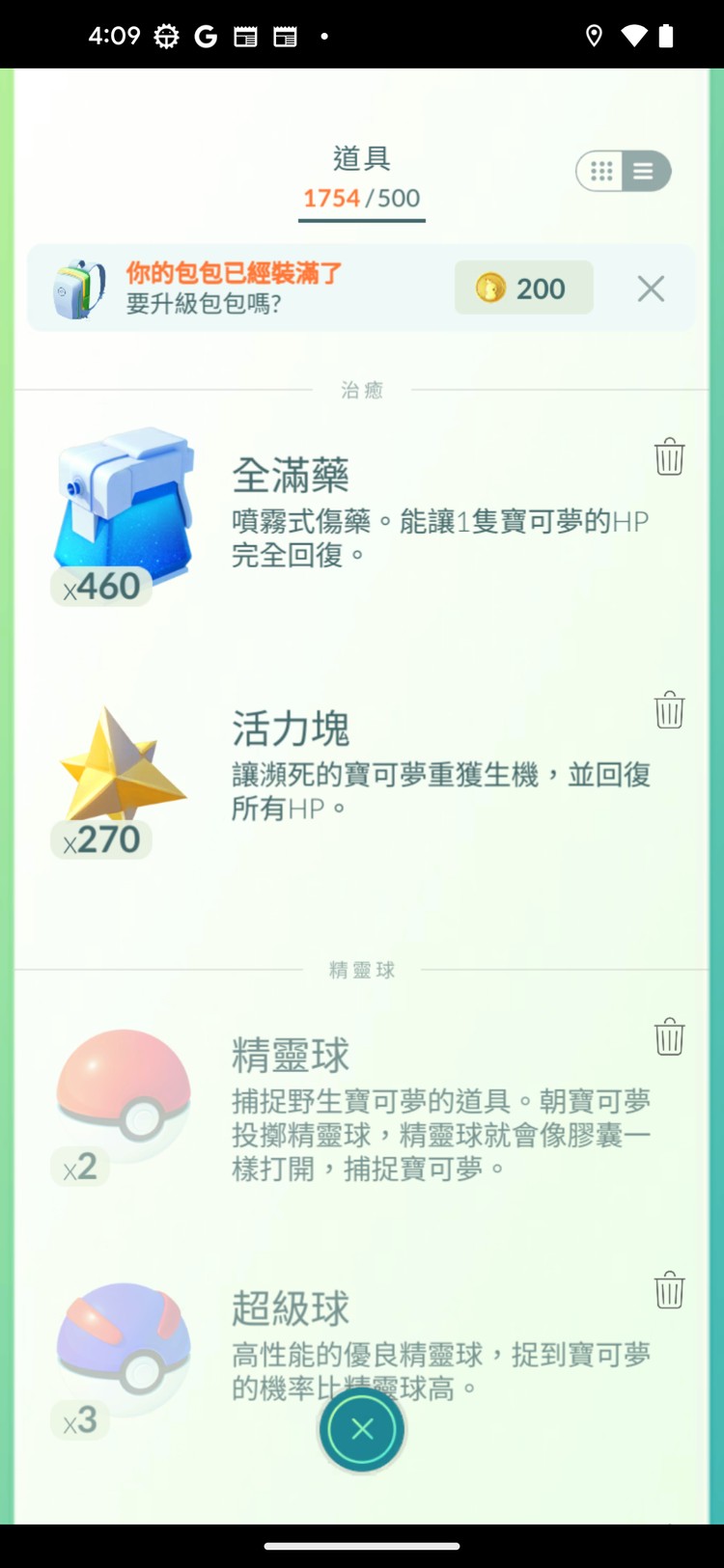Expand the 精靈球 ball section header
This screenshot has height=1568, width=724.
click(x=362, y=970)
